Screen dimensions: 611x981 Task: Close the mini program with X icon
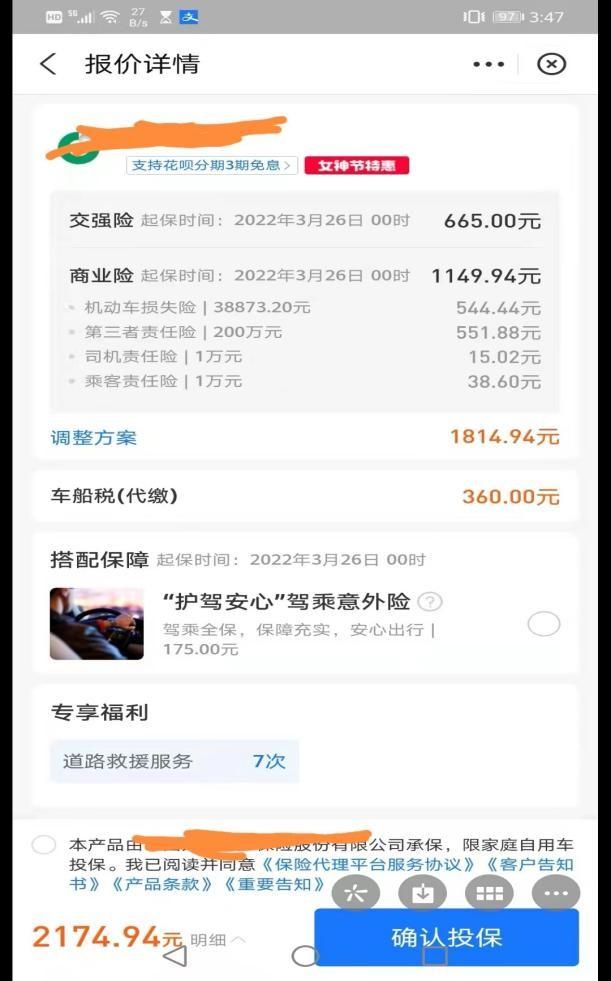point(552,64)
